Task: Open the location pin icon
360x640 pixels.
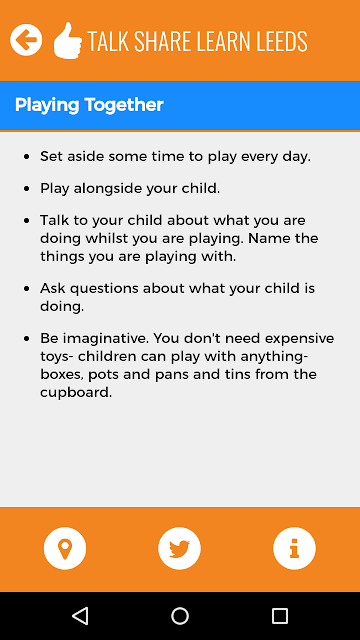Action: pyautogui.click(x=65, y=548)
